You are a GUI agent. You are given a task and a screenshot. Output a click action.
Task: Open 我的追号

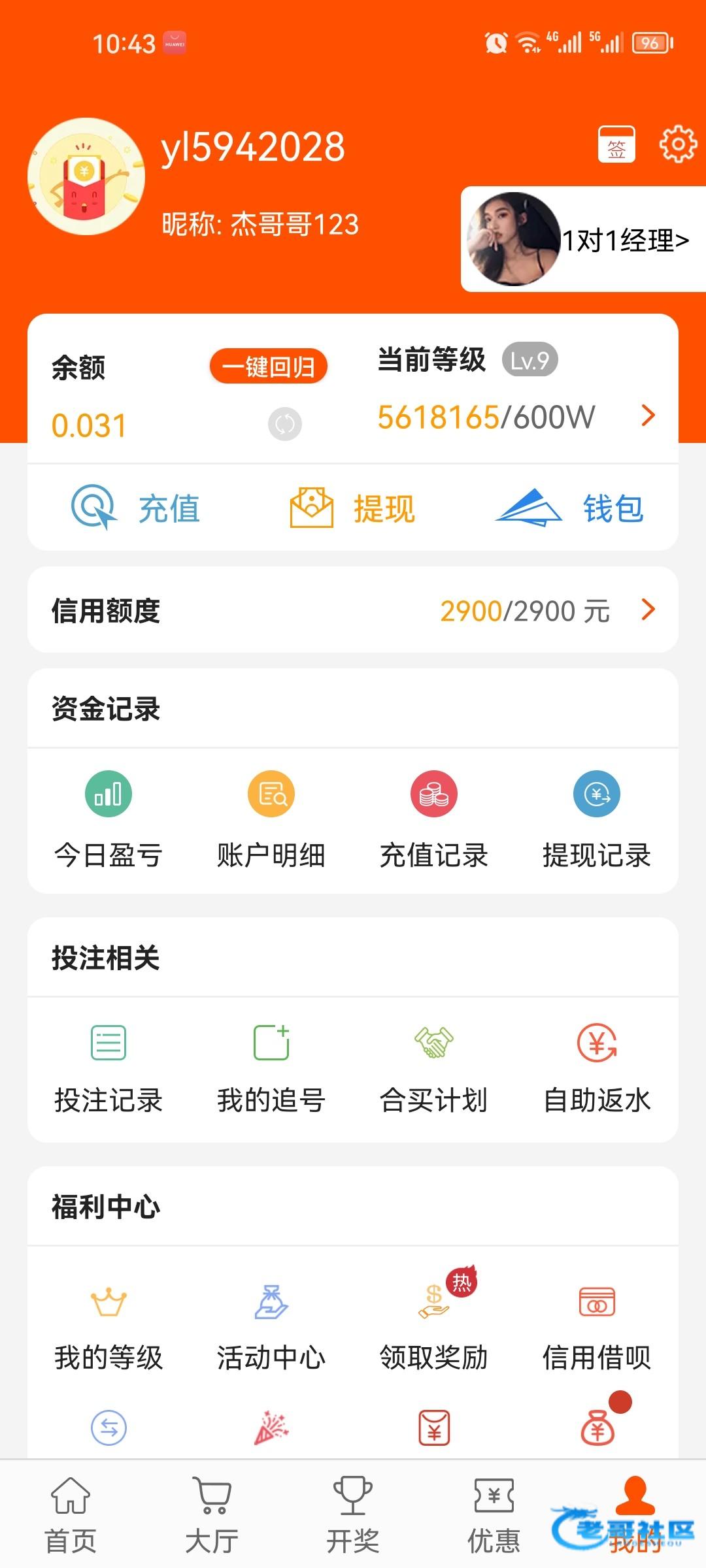[x=271, y=1066]
